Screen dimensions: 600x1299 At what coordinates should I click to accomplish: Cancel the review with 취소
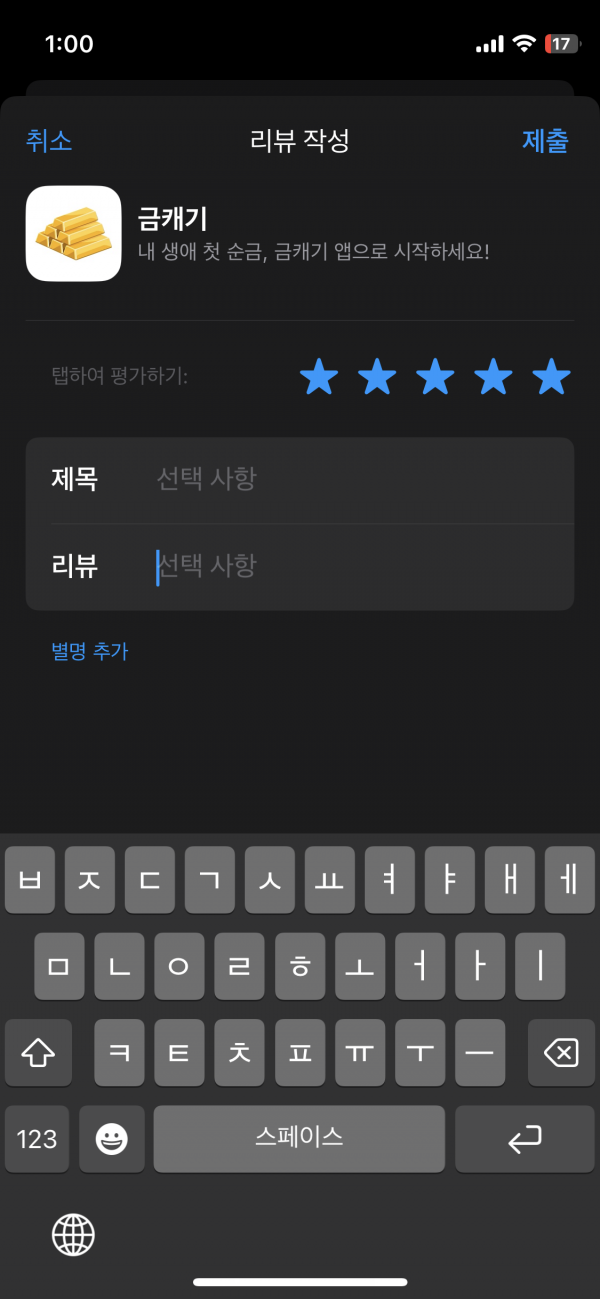point(49,141)
